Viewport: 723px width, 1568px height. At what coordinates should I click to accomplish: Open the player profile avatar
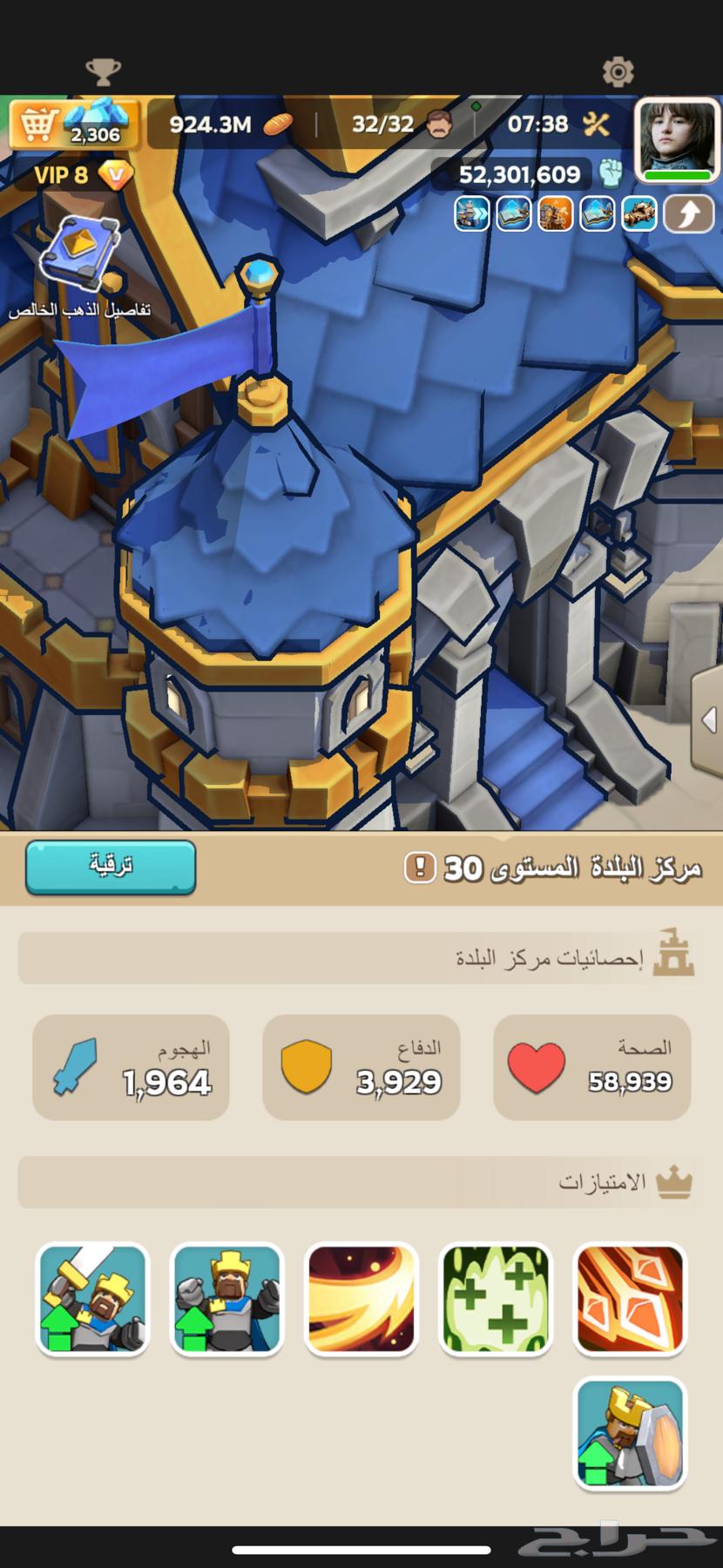tap(678, 139)
